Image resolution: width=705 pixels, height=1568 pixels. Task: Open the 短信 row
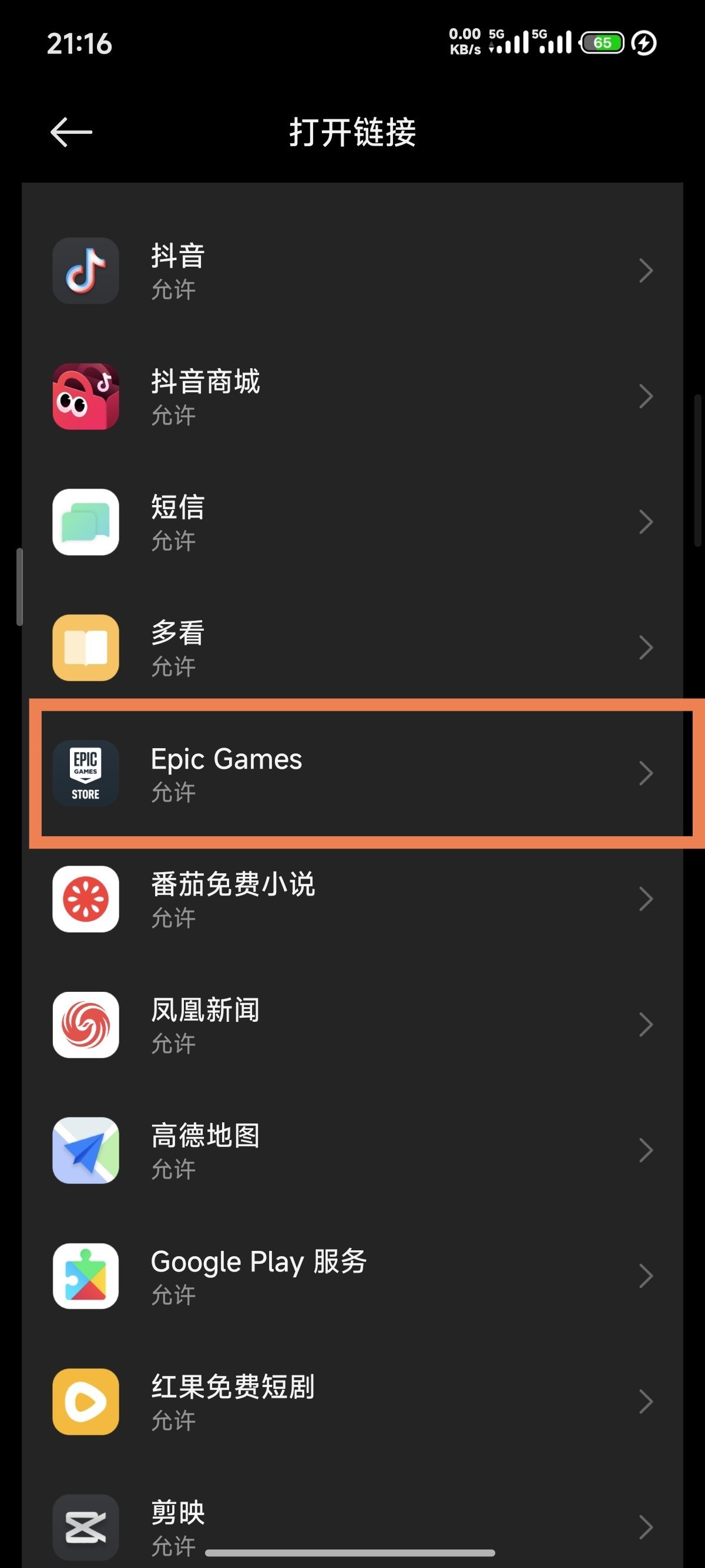coord(352,521)
